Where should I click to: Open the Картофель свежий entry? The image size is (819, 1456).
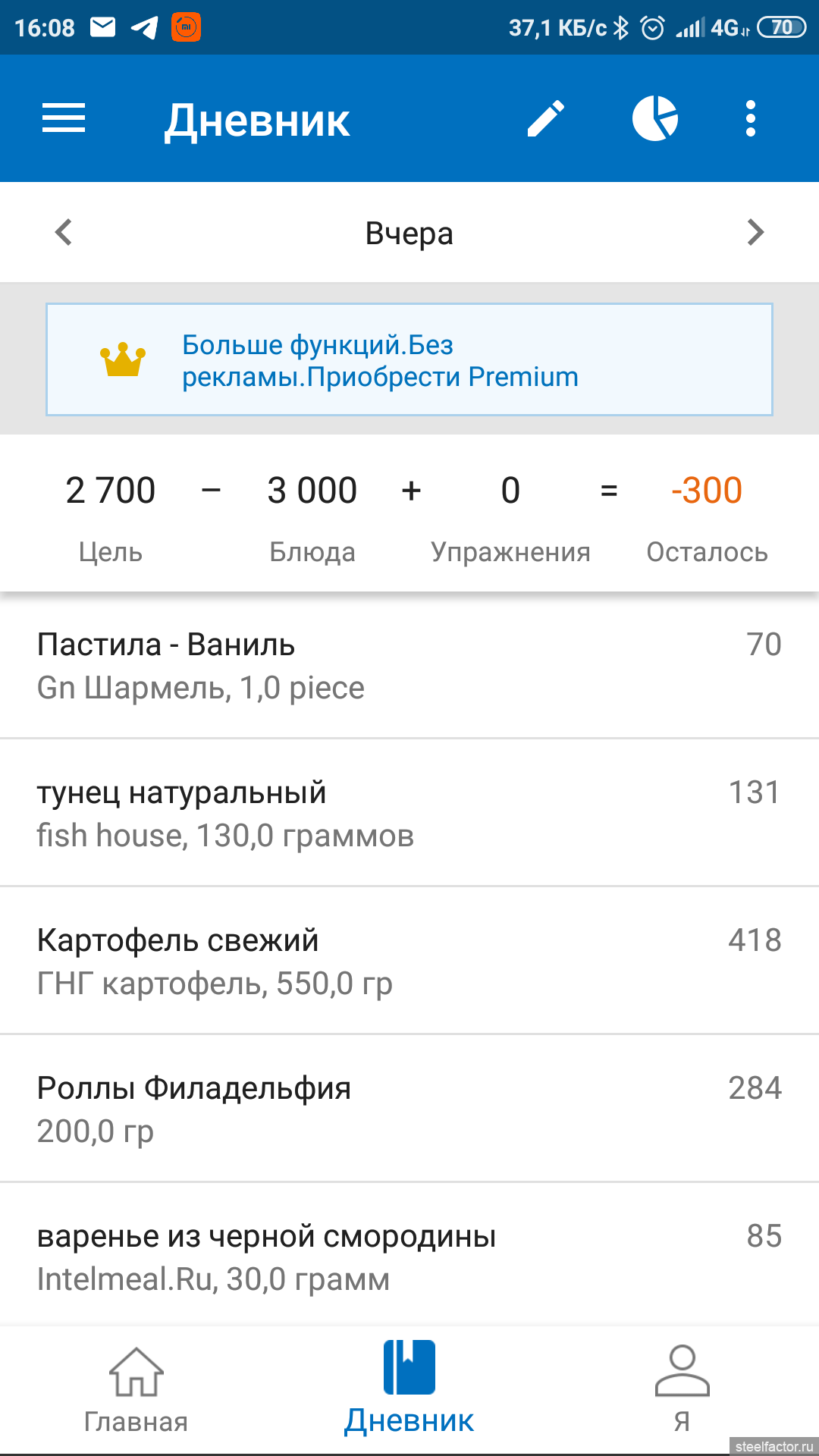[x=409, y=961]
